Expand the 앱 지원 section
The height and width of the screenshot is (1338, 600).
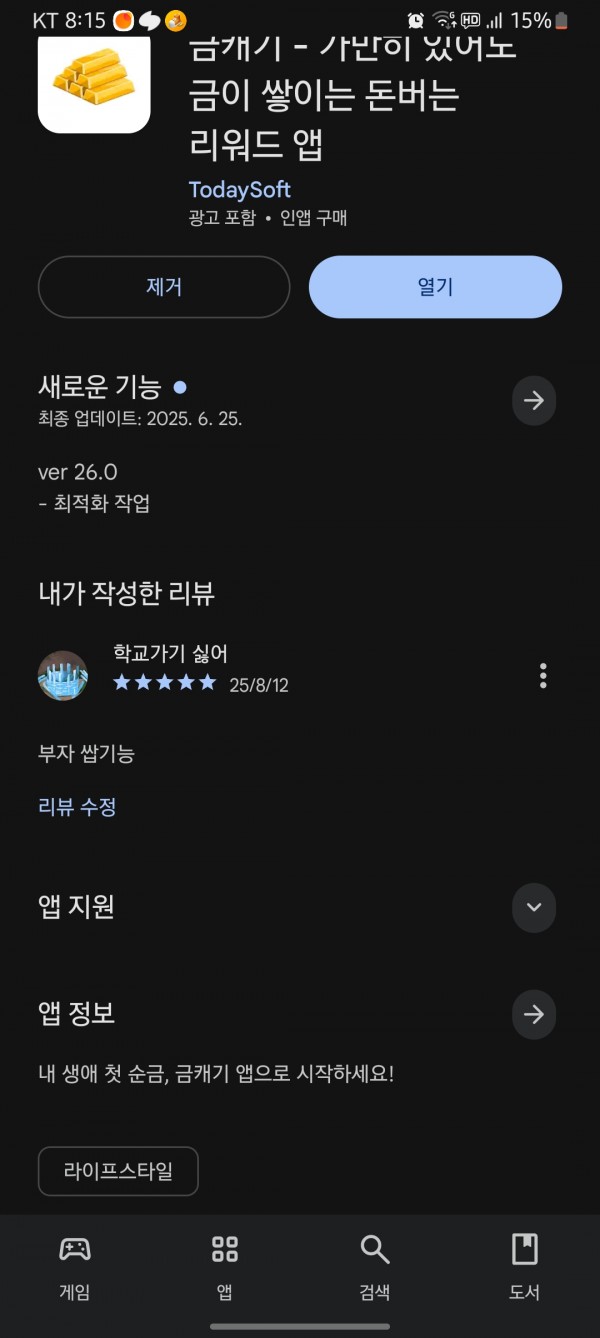[x=534, y=908]
